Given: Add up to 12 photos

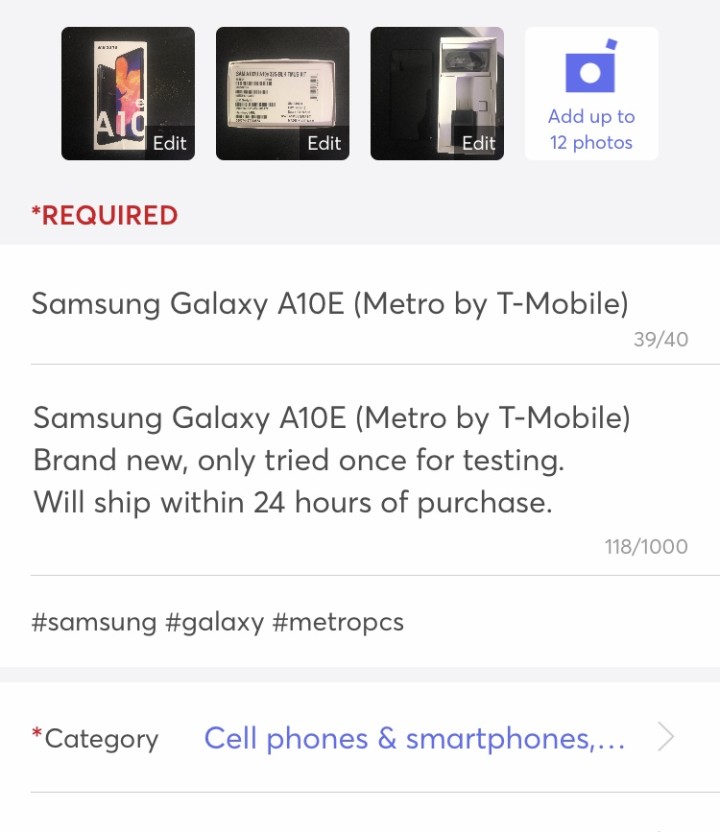Looking at the screenshot, I should (x=591, y=94).
